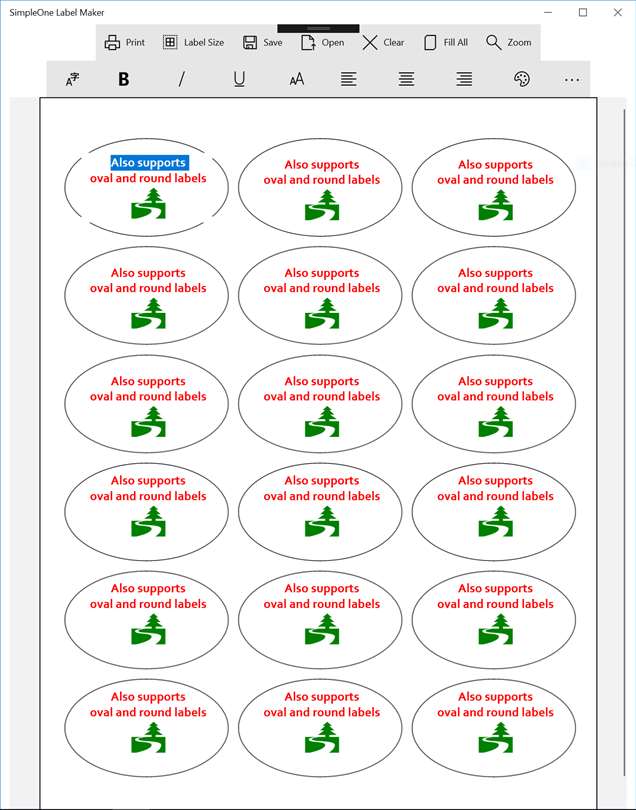Save the current label design
Screen dimensions: 636x810
(x=262, y=43)
